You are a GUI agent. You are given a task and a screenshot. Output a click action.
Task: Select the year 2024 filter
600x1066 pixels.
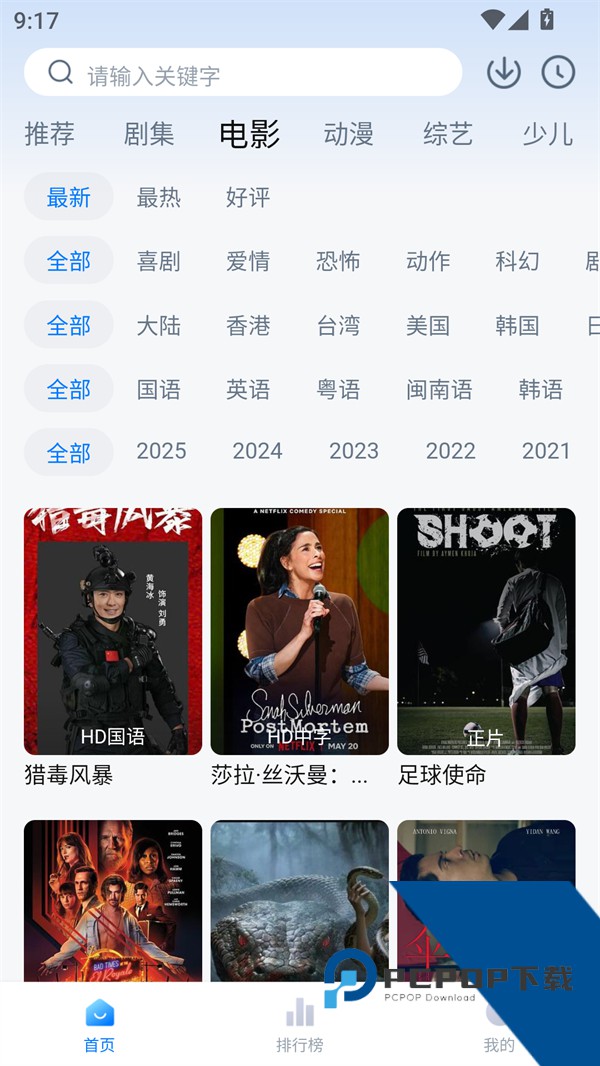(257, 451)
